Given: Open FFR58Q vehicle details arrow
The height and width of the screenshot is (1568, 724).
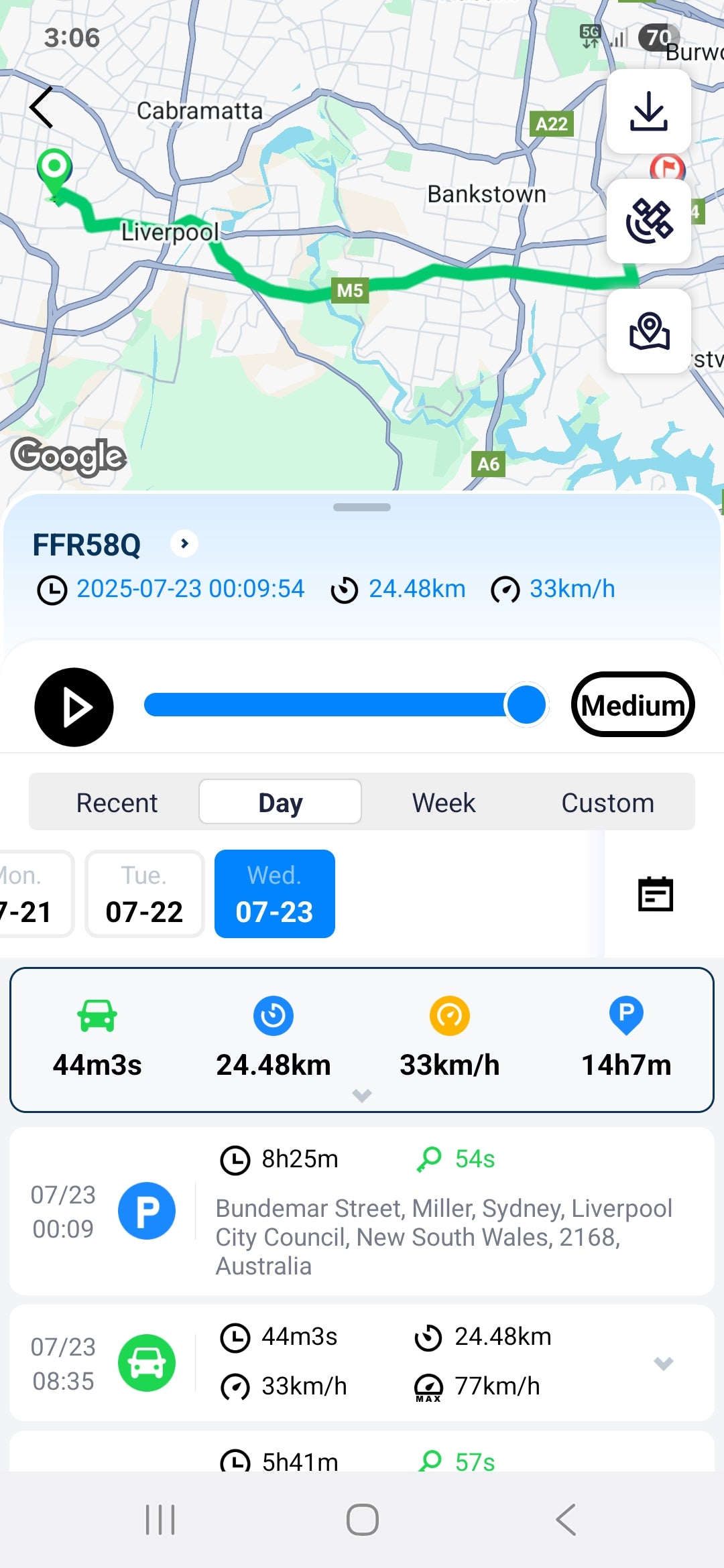Looking at the screenshot, I should 184,543.
